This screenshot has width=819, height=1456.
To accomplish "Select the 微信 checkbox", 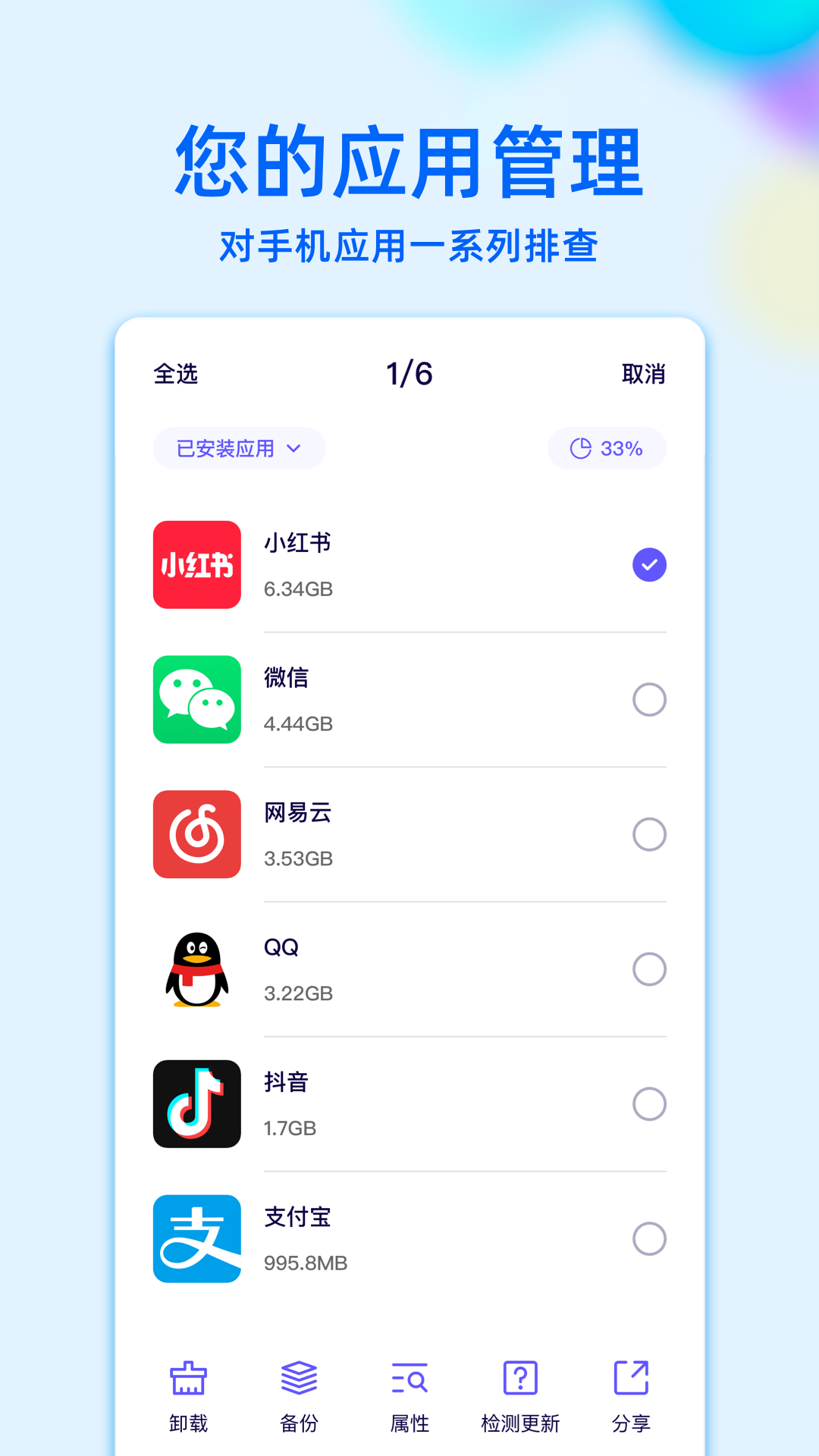I will coord(648,699).
